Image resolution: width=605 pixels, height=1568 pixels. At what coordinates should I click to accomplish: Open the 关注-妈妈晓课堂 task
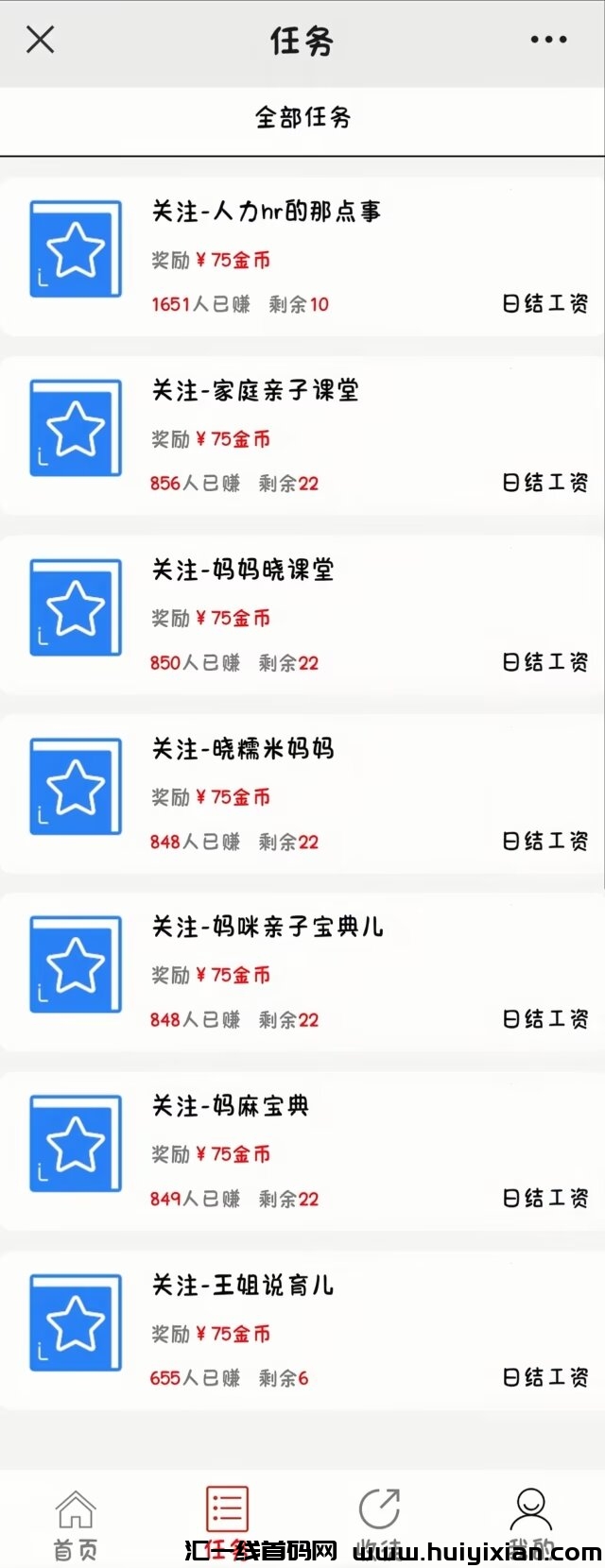tap(243, 571)
